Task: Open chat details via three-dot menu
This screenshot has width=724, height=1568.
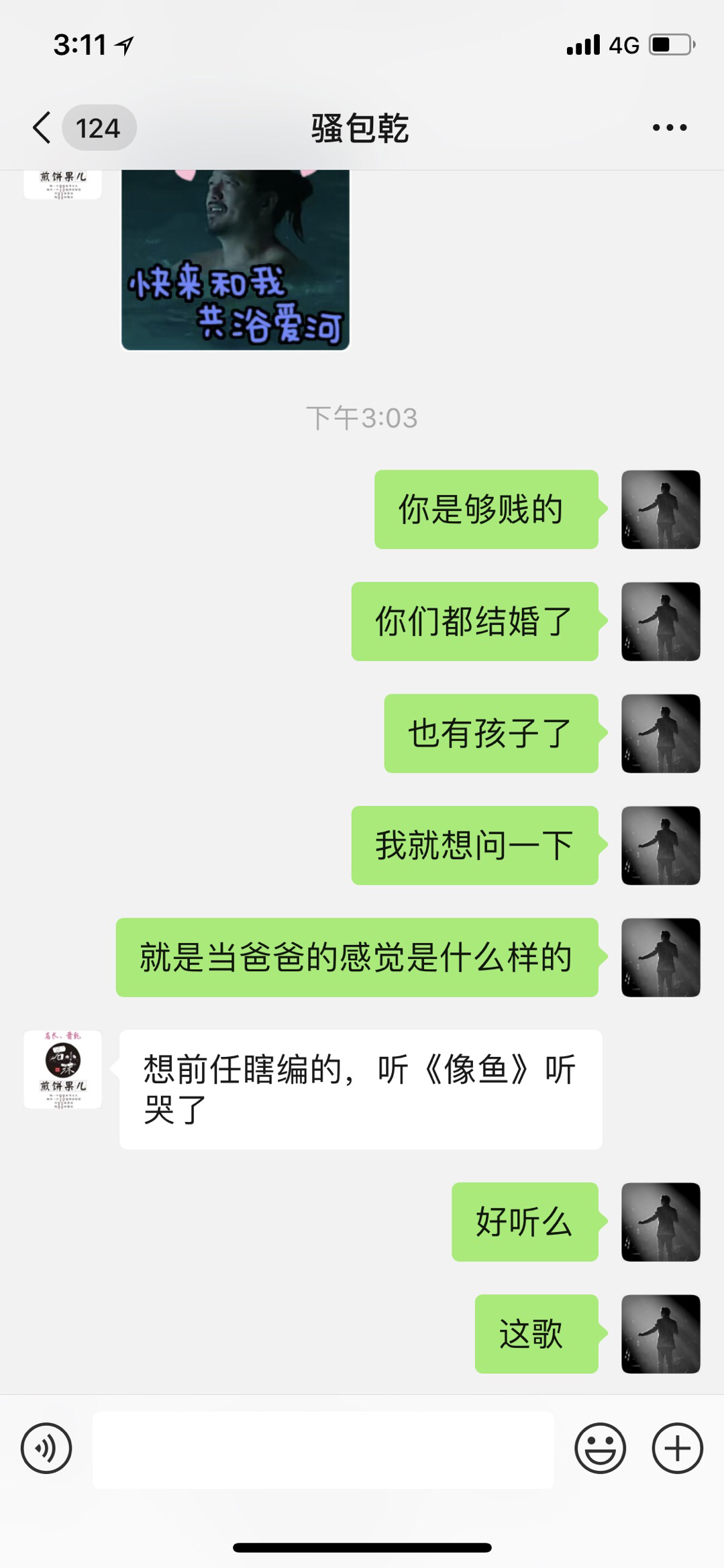Action: [x=670, y=127]
